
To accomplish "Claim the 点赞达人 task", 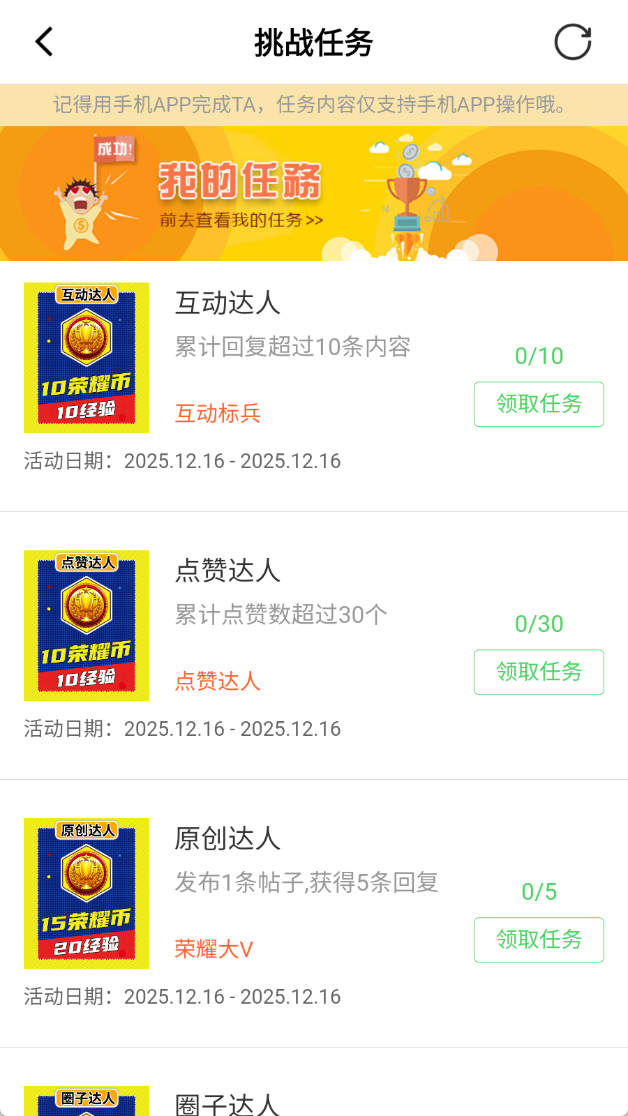I will (538, 672).
